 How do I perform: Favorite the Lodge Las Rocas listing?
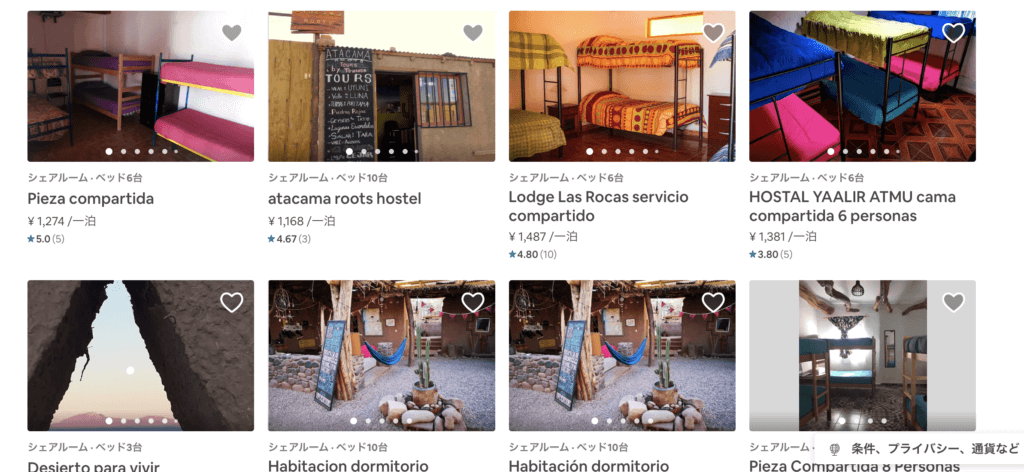[x=713, y=33]
